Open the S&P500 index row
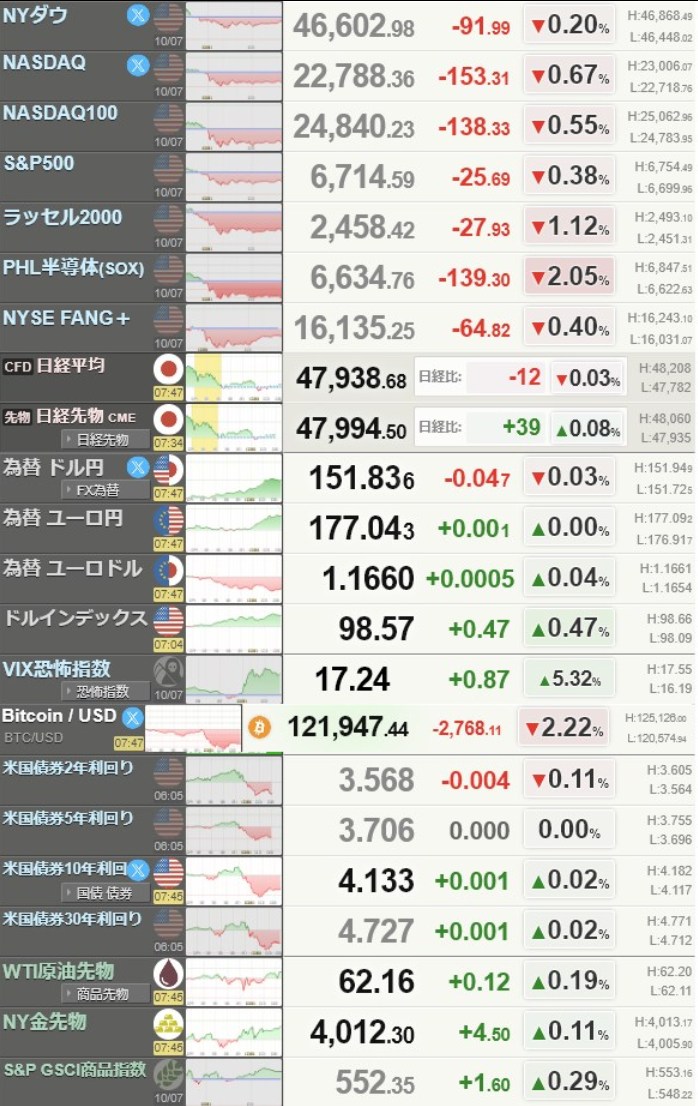The height and width of the screenshot is (1106, 698). coord(40,163)
